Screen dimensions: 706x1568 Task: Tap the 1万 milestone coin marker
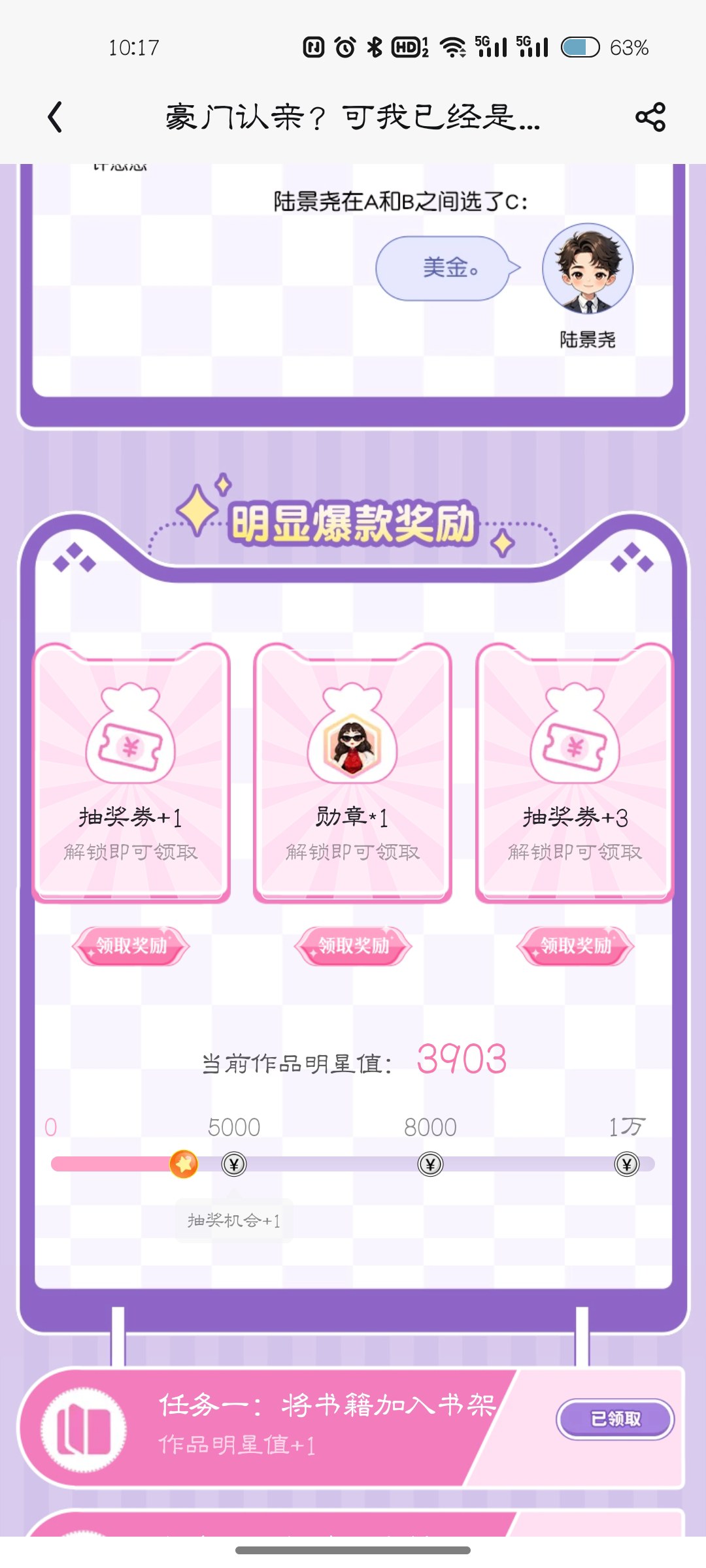click(627, 1164)
